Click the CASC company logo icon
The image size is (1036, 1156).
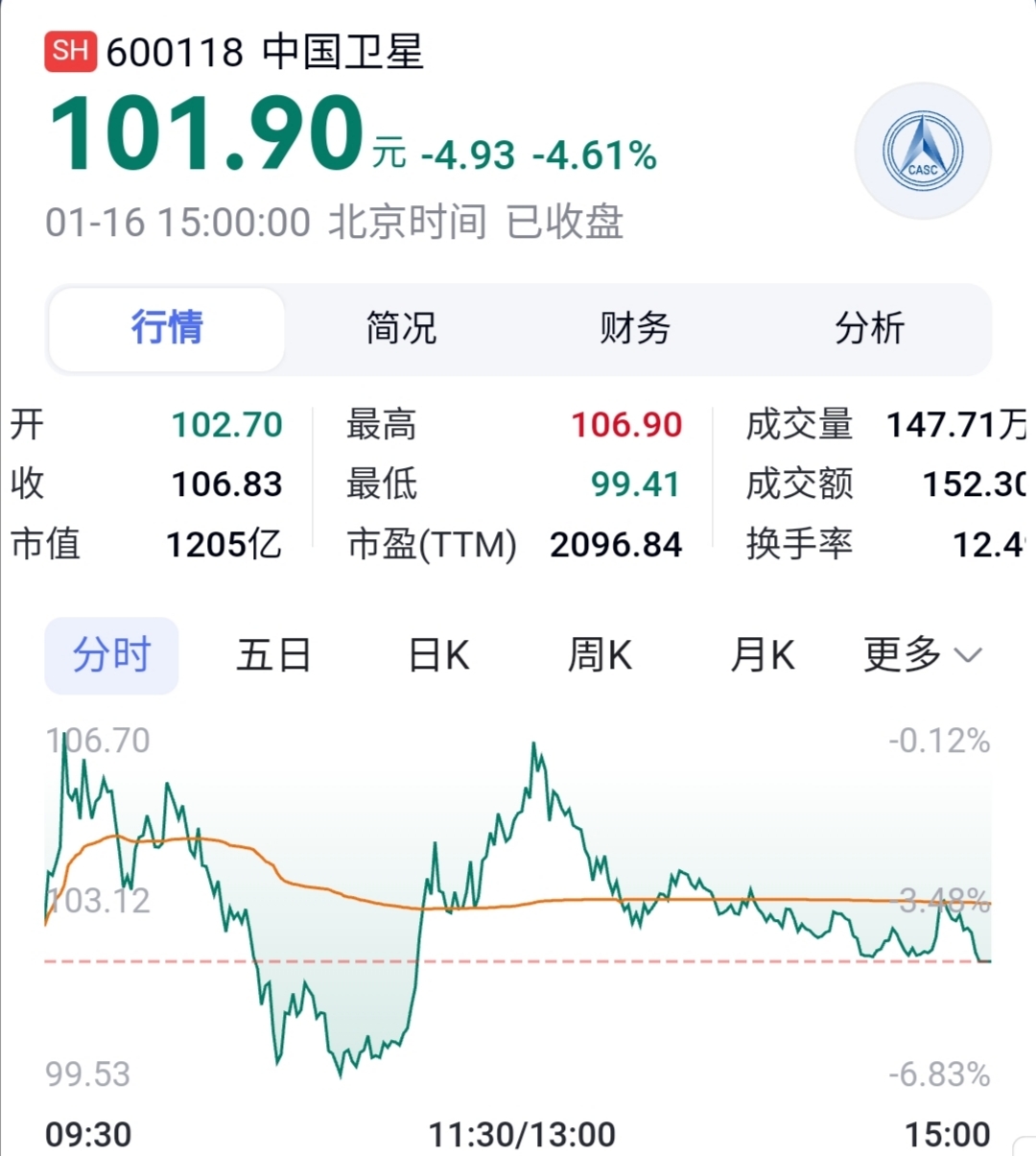pos(923,151)
